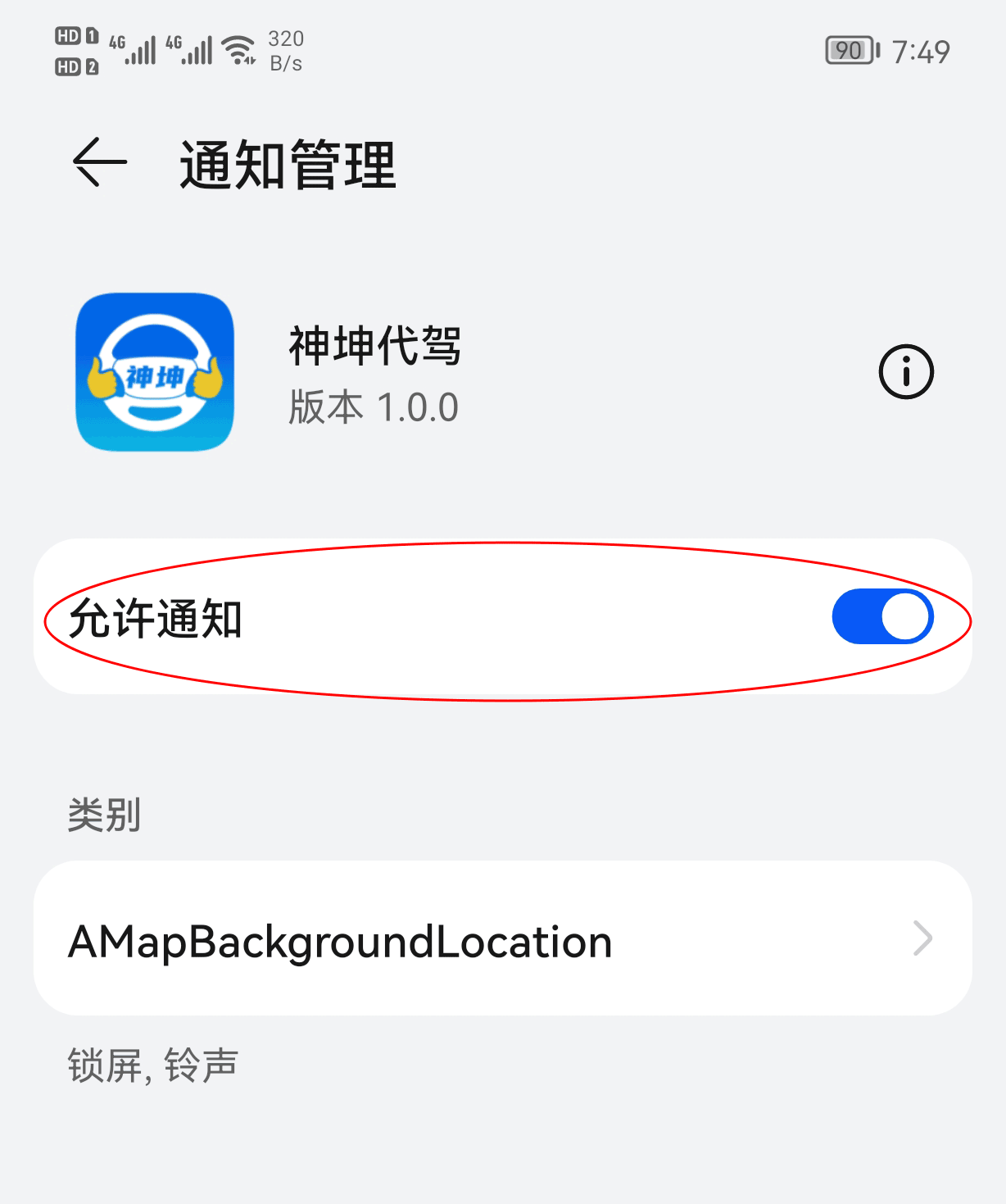Open the AMapBackgroundLocation category

[x=502, y=939]
